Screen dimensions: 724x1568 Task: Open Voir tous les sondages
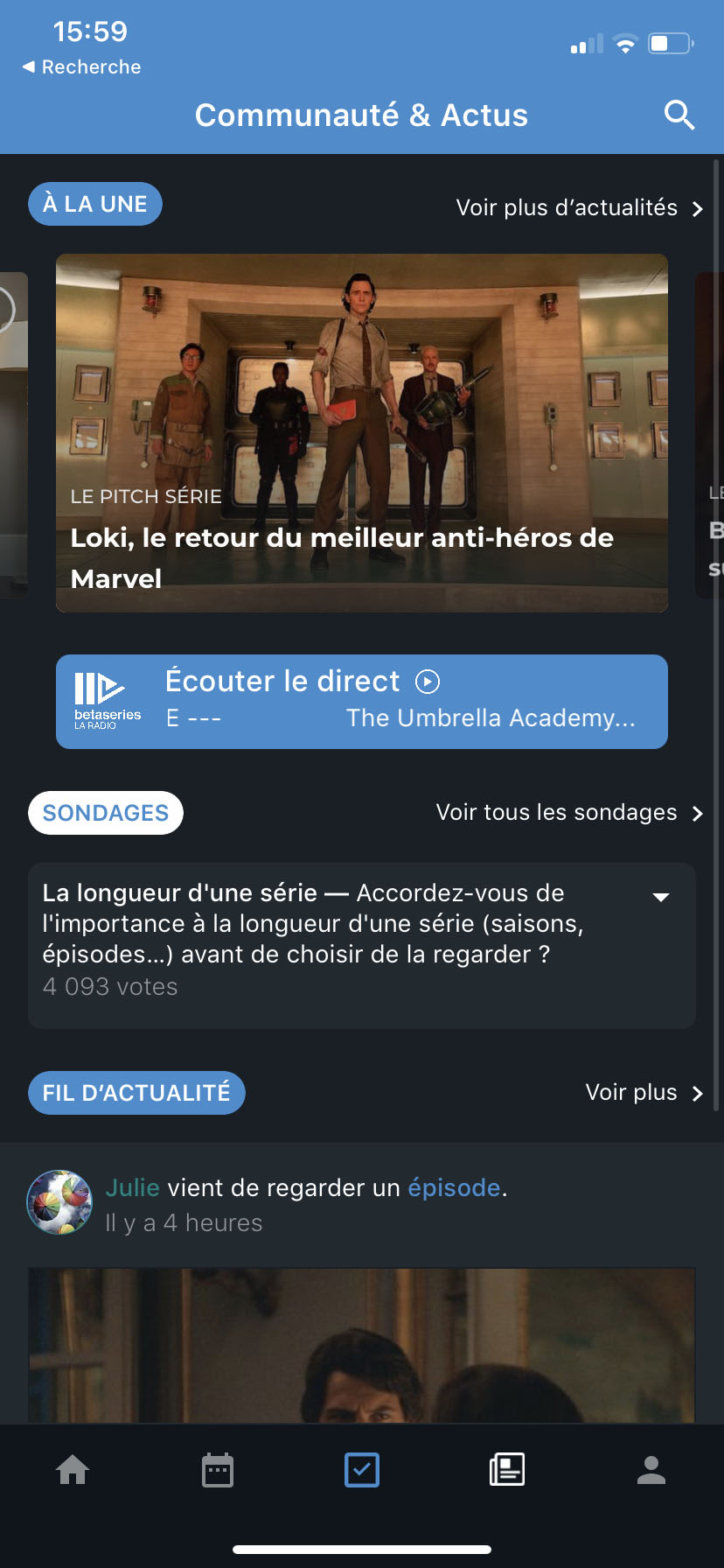point(568,813)
